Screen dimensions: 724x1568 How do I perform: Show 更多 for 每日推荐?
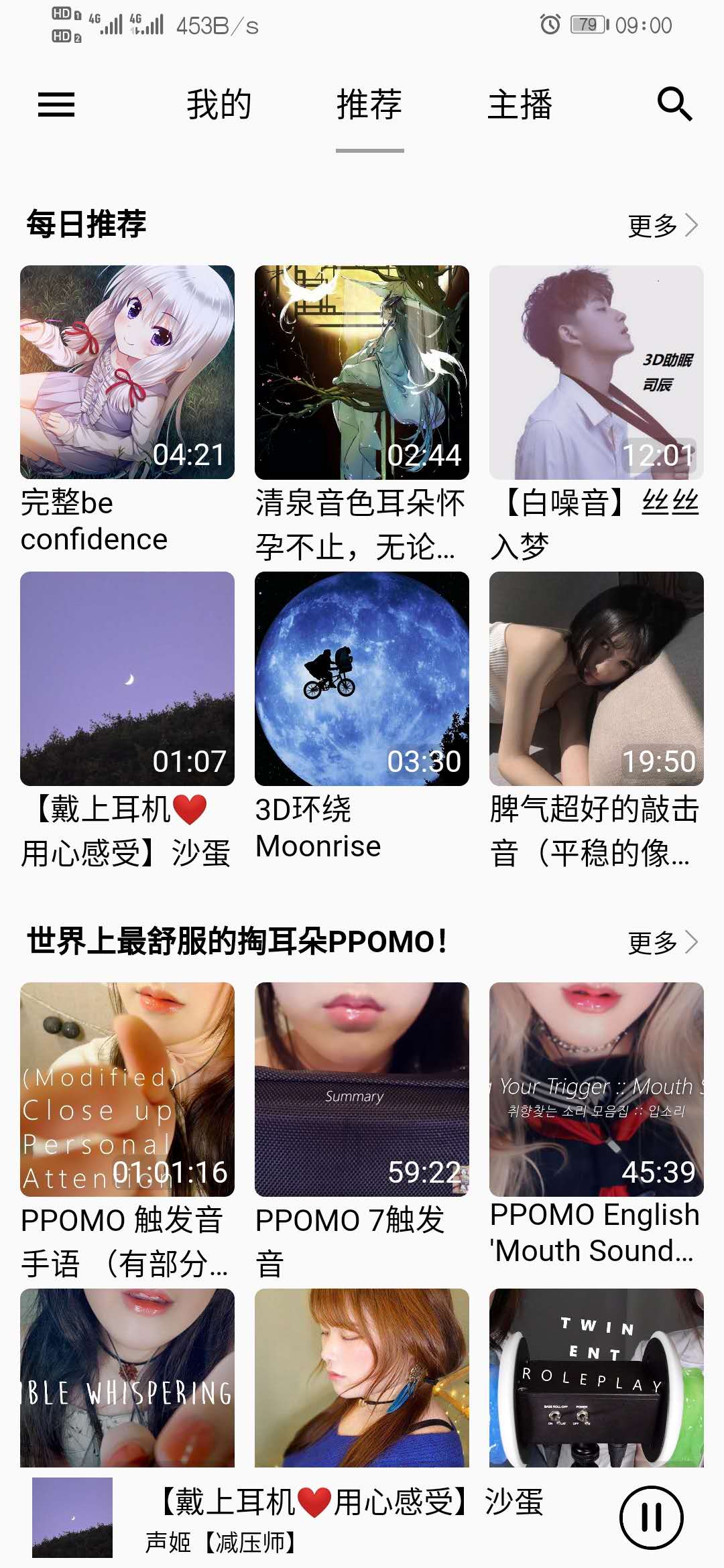(x=662, y=226)
